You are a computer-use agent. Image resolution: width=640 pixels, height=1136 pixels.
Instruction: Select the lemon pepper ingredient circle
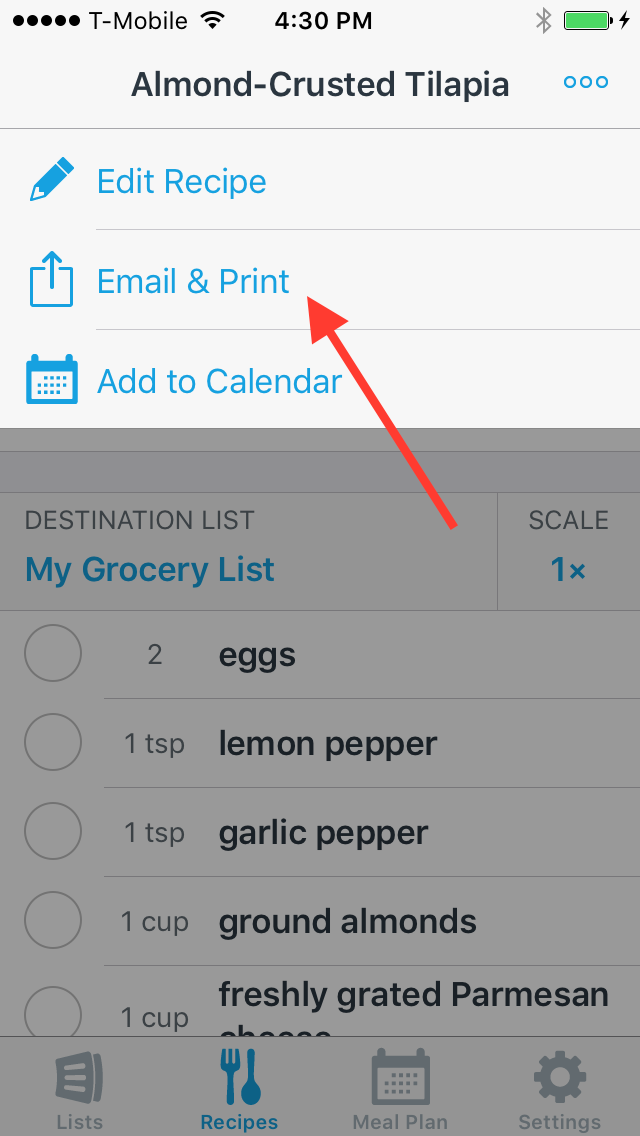tap(53, 742)
